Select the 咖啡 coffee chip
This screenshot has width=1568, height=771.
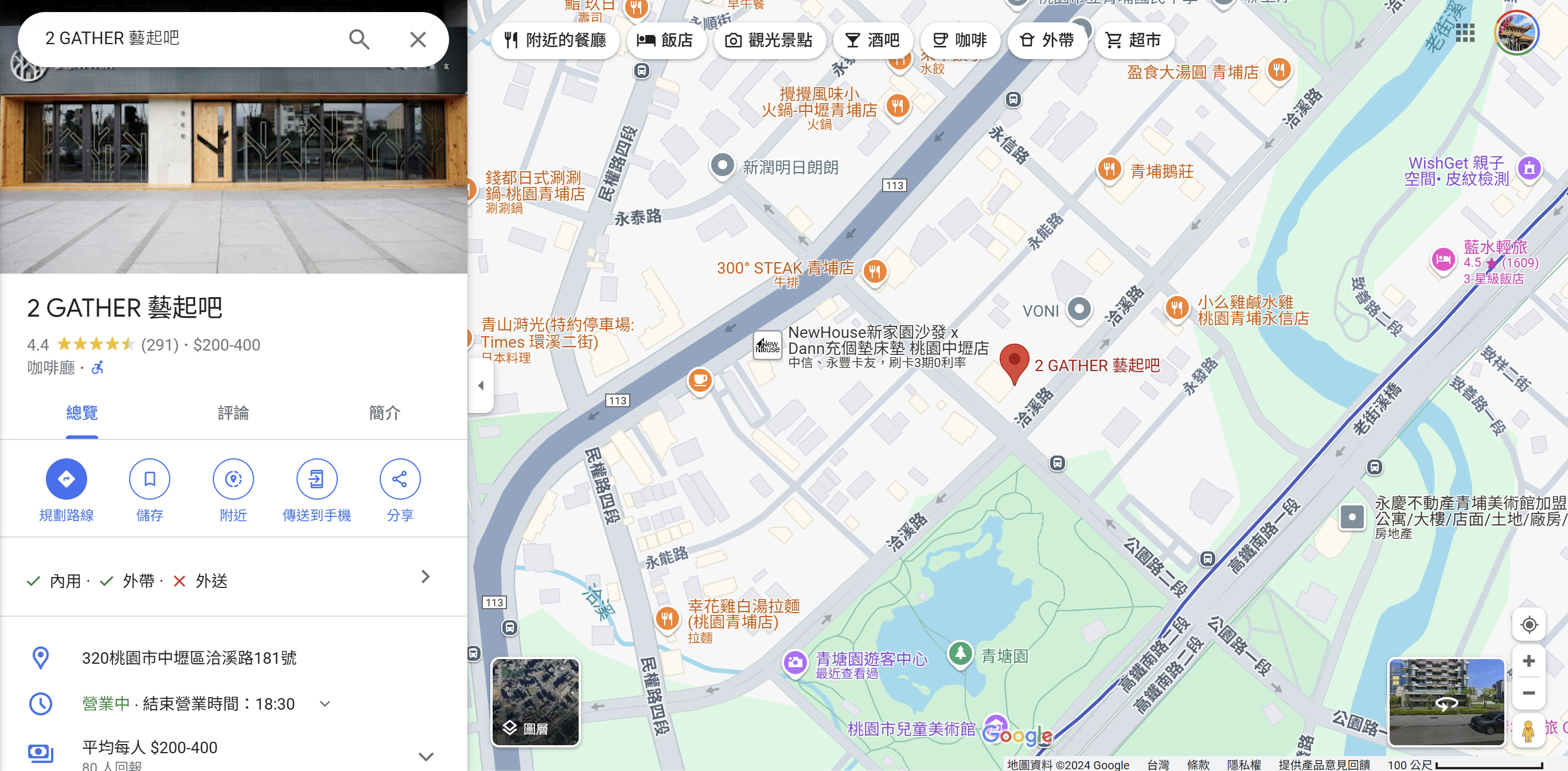[960, 40]
